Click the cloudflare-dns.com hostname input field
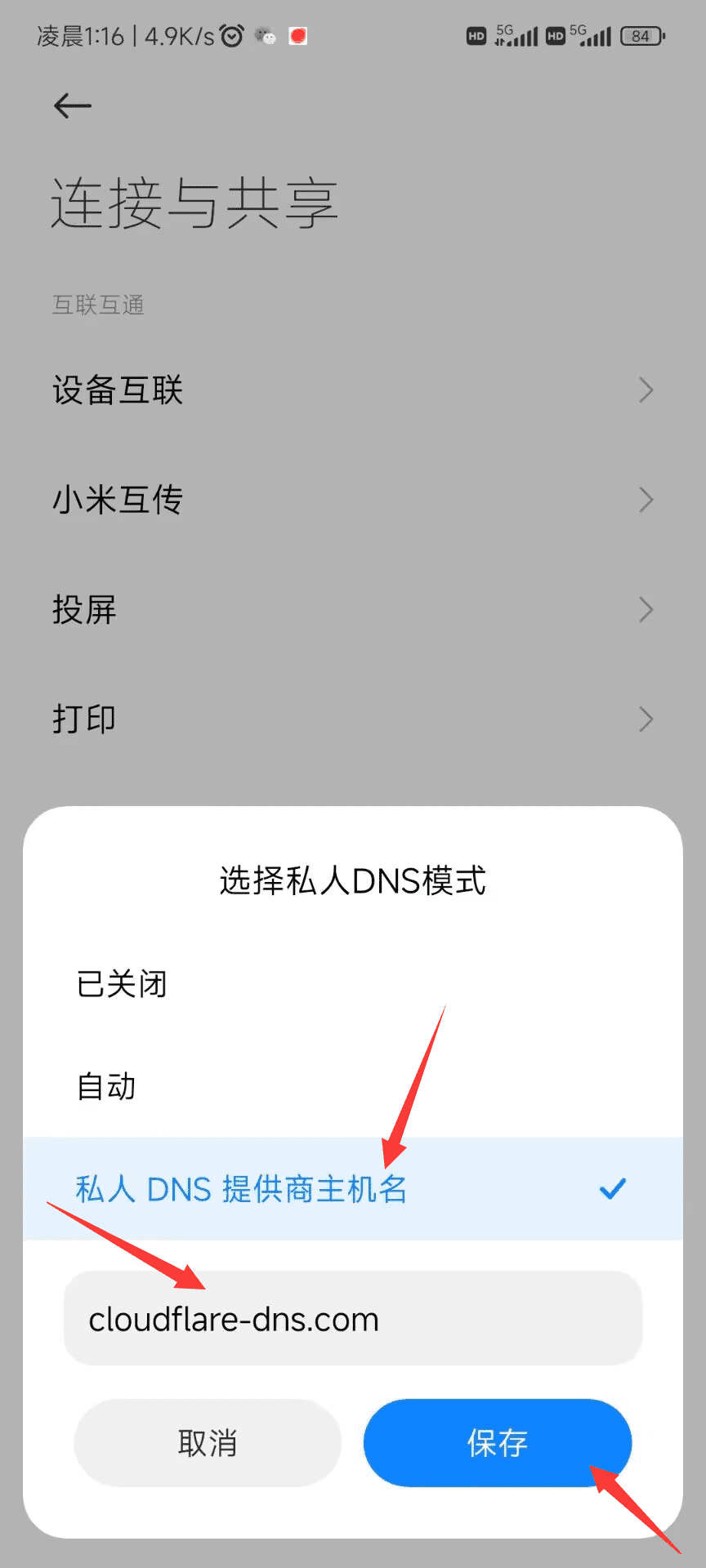 pyautogui.click(x=353, y=1318)
